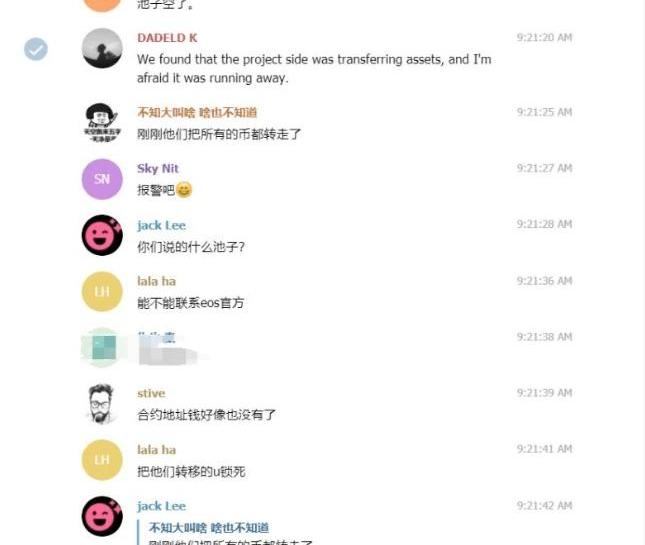Tap stive's bearded avatar
645x545 pixels.
[x=101, y=403]
